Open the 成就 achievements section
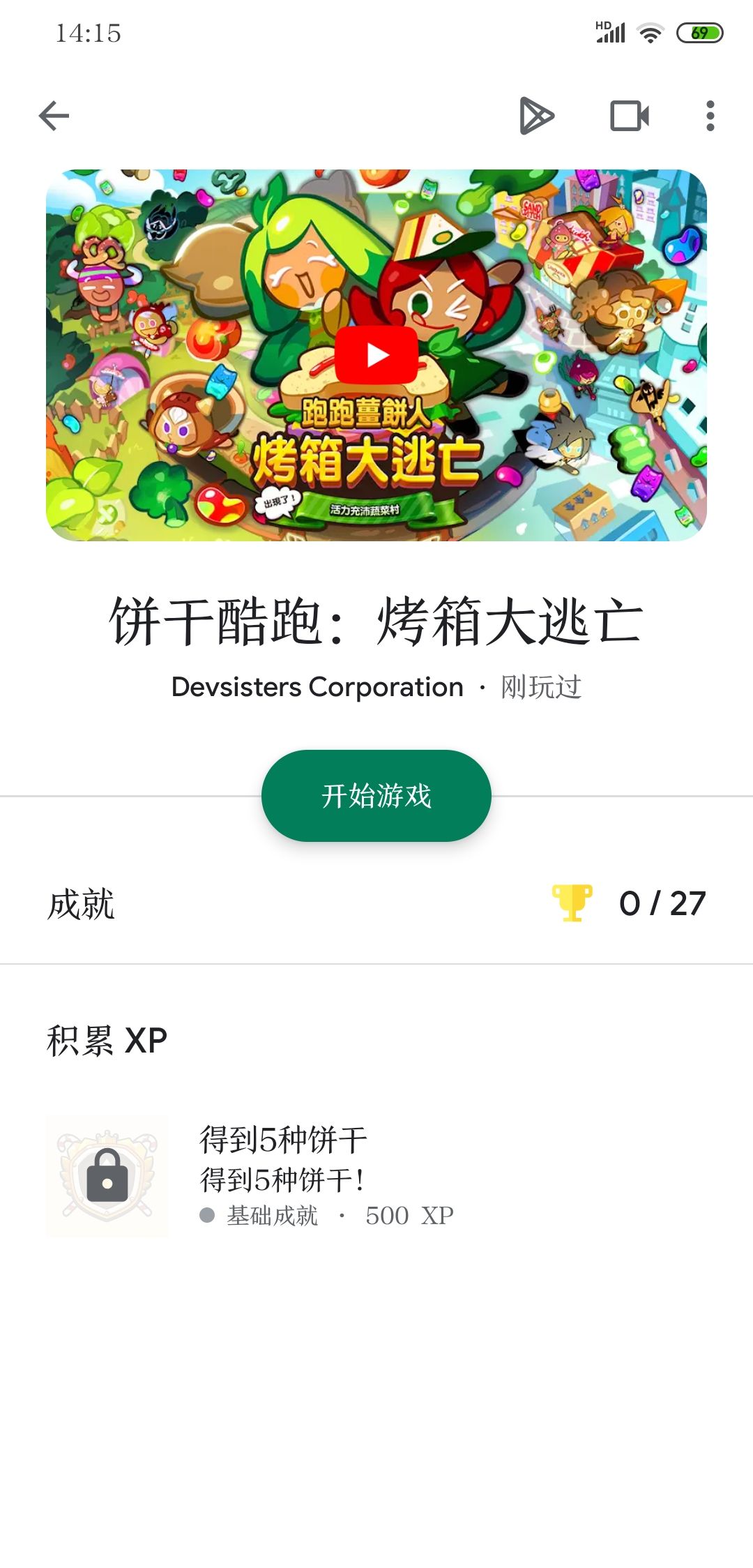The width and height of the screenshot is (753, 1568). (x=82, y=905)
